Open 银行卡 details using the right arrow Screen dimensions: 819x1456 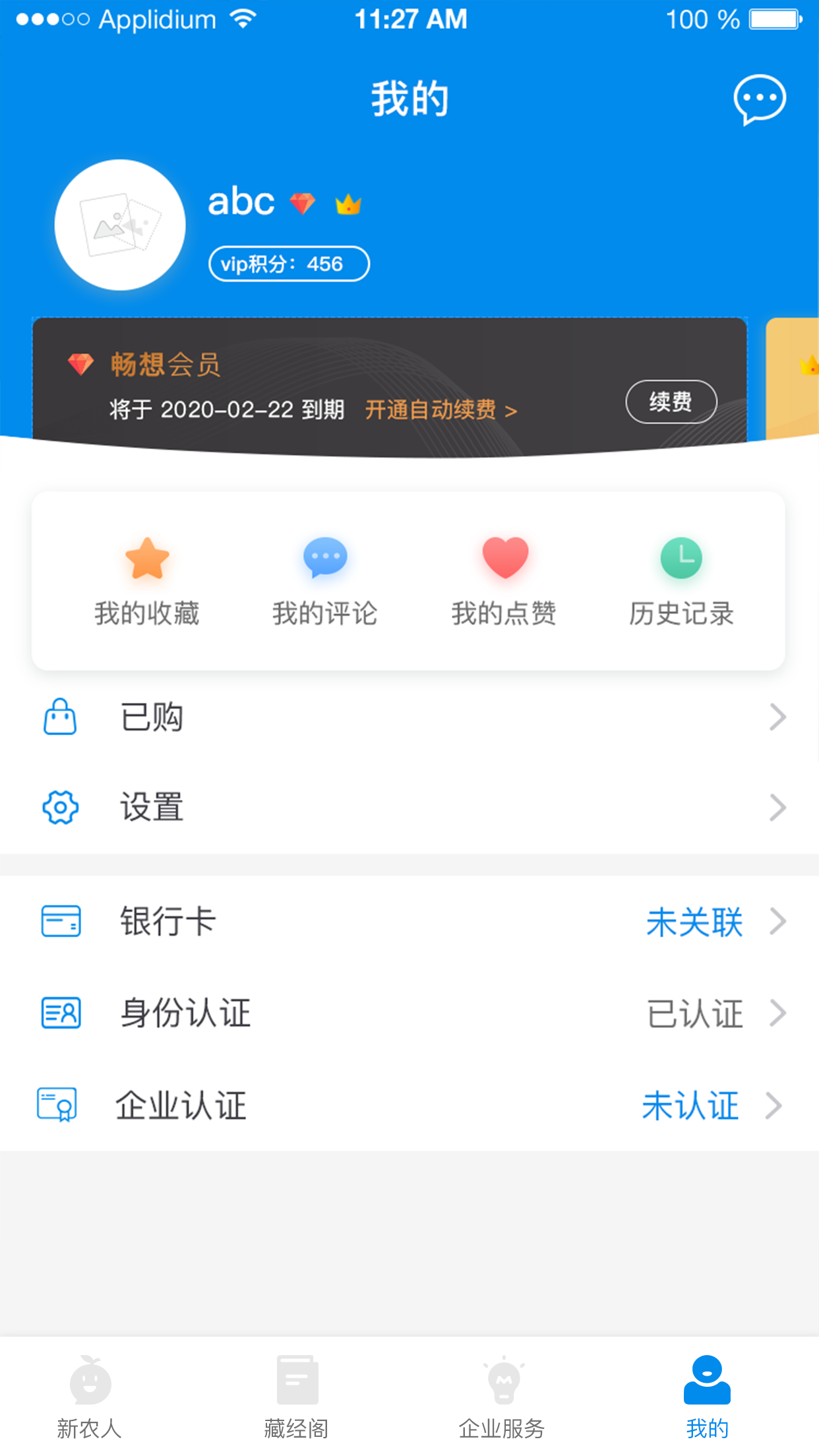tap(778, 922)
